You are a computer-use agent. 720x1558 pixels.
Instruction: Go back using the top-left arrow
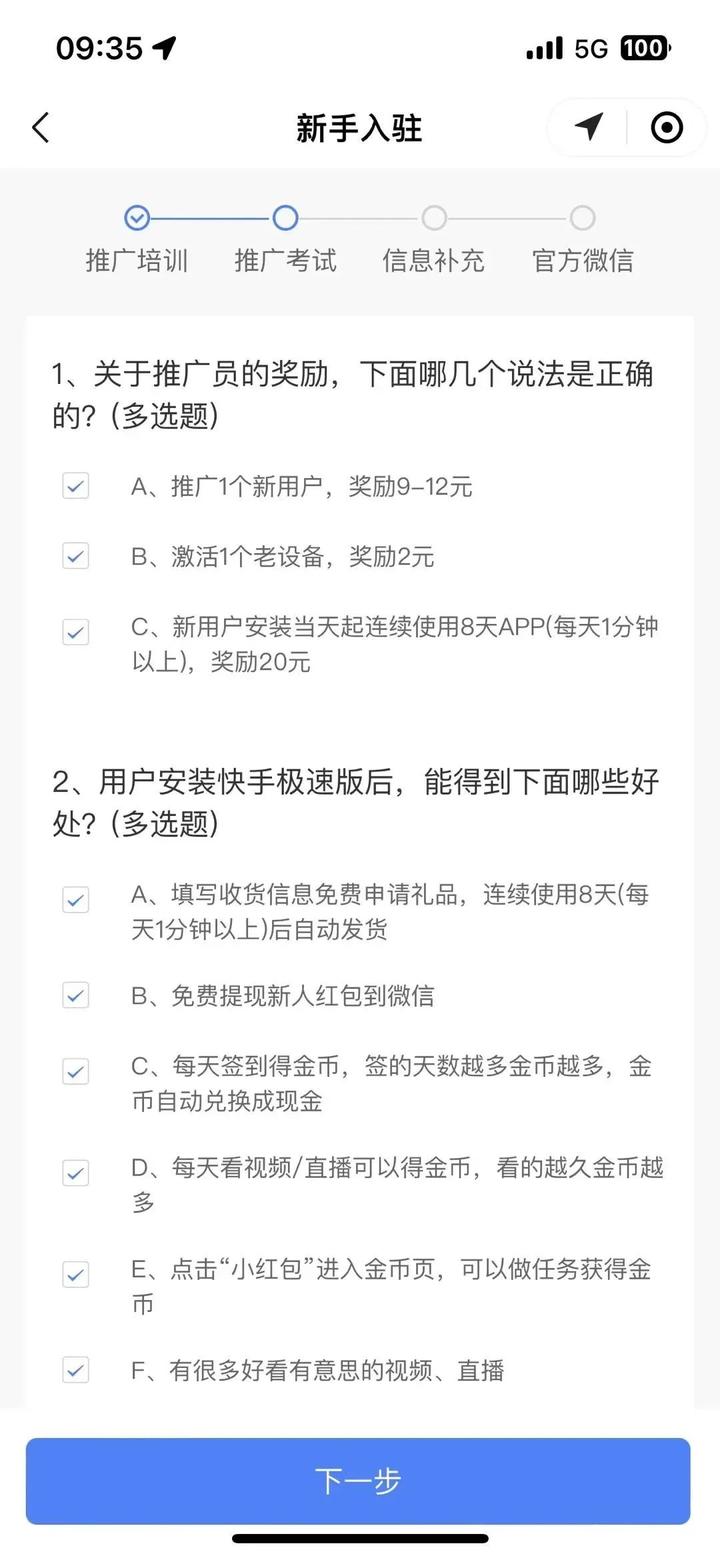tap(41, 128)
